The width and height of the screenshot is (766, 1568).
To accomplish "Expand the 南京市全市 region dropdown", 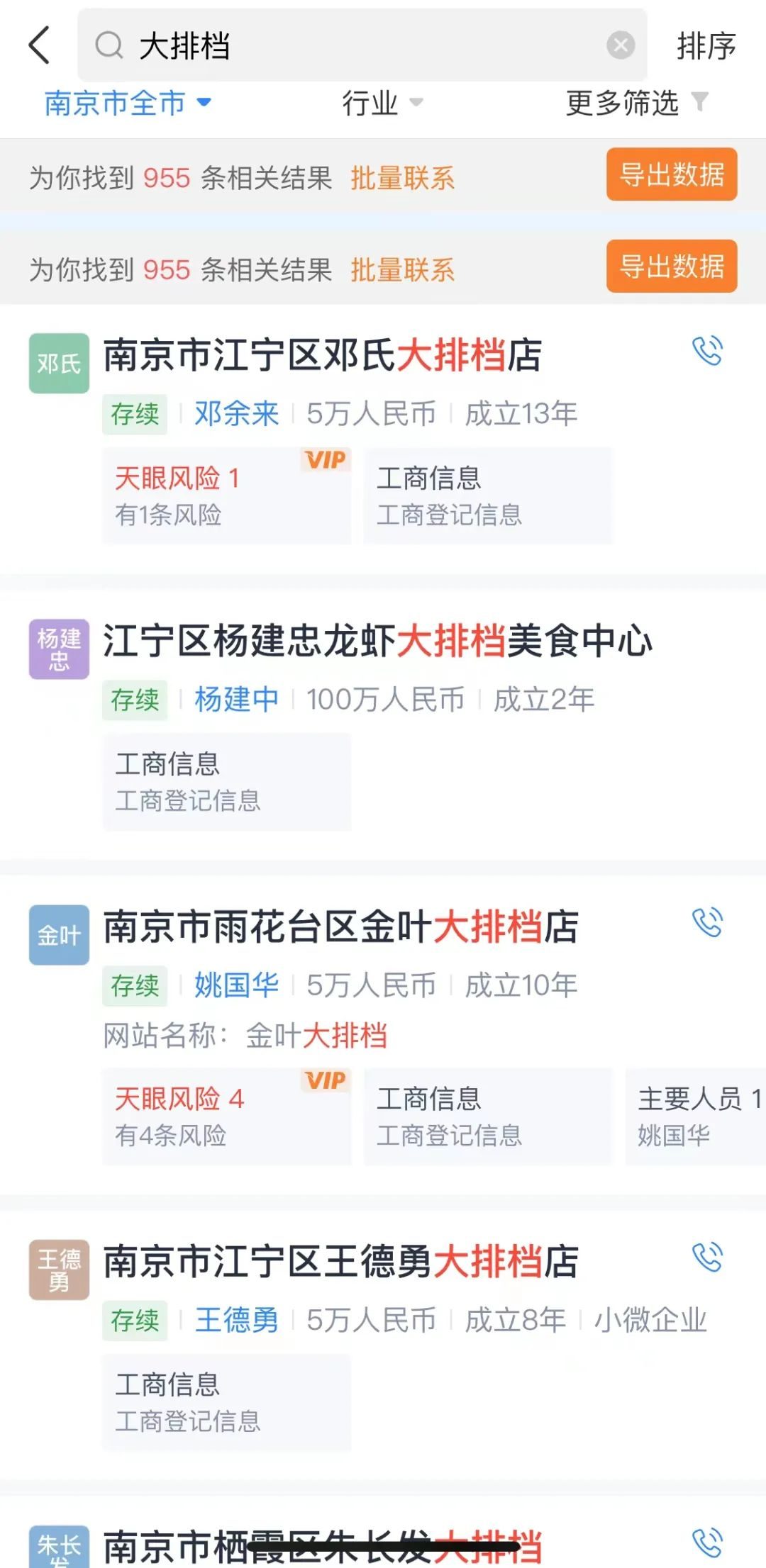I will [128, 103].
